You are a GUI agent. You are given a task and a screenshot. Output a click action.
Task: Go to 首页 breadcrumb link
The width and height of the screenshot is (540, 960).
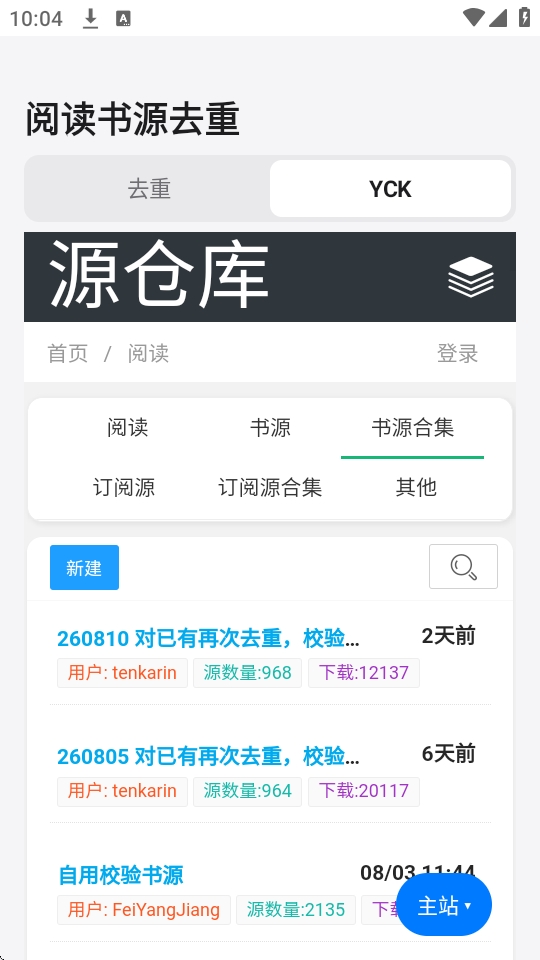pos(67,353)
